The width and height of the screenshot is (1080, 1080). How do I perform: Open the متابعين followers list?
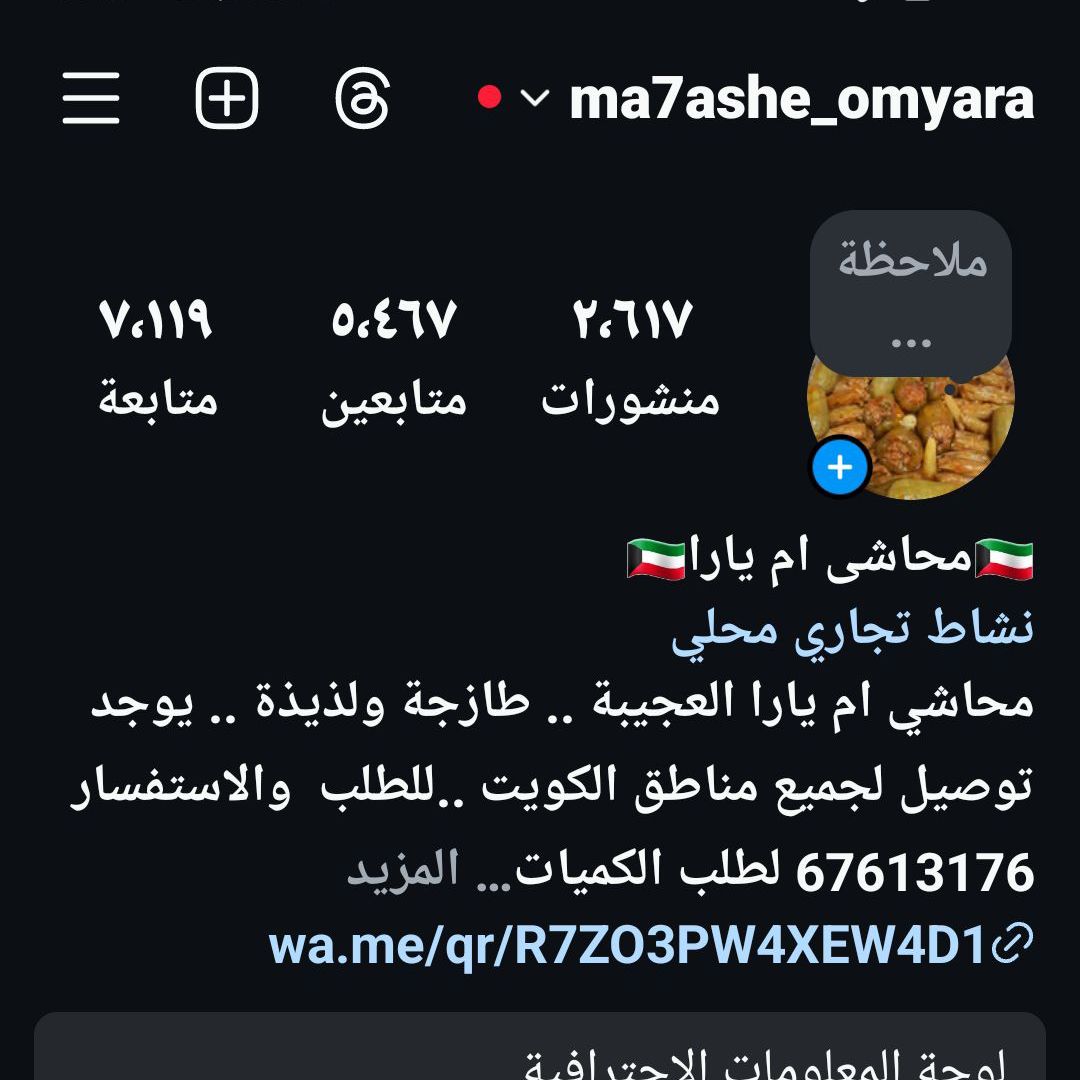coord(393,358)
